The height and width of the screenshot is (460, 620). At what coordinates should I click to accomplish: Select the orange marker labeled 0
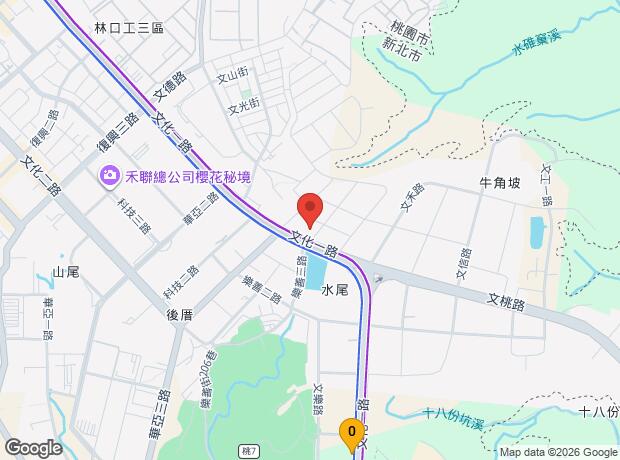351,431
